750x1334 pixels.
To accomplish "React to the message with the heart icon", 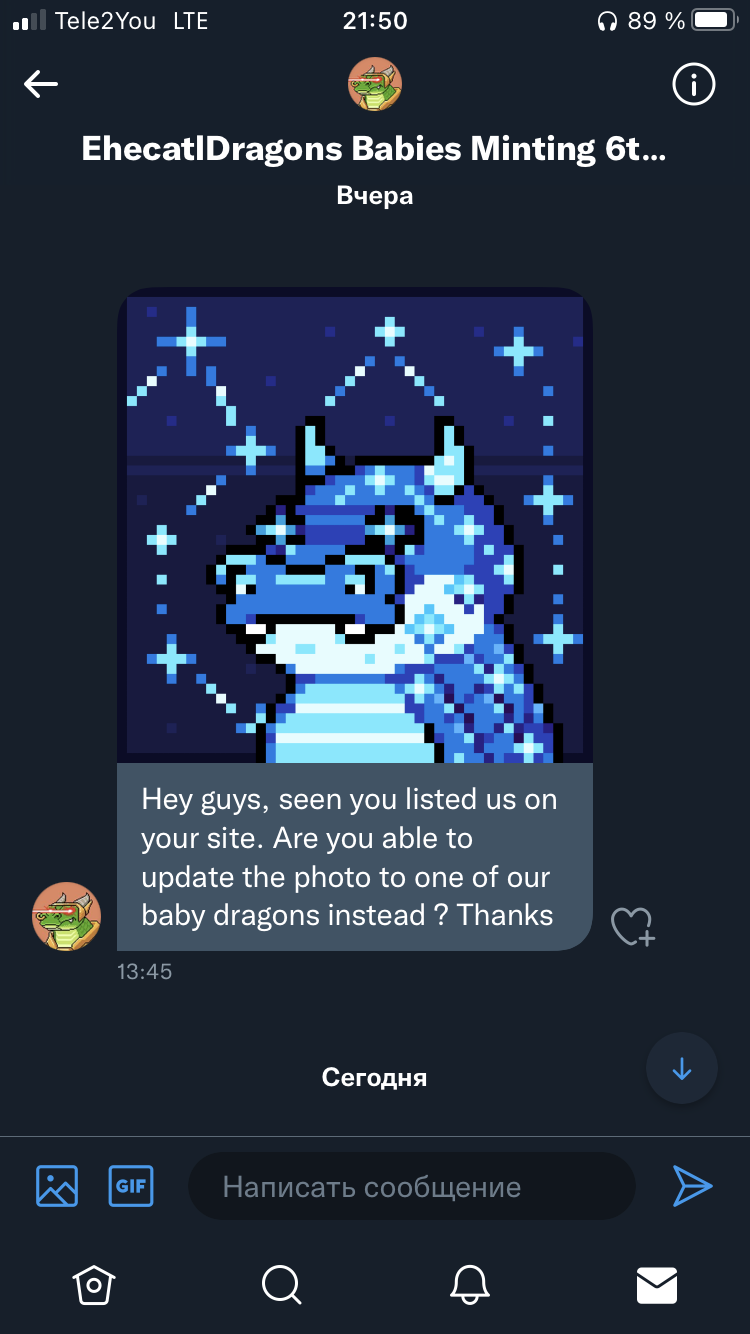I will pos(632,927).
